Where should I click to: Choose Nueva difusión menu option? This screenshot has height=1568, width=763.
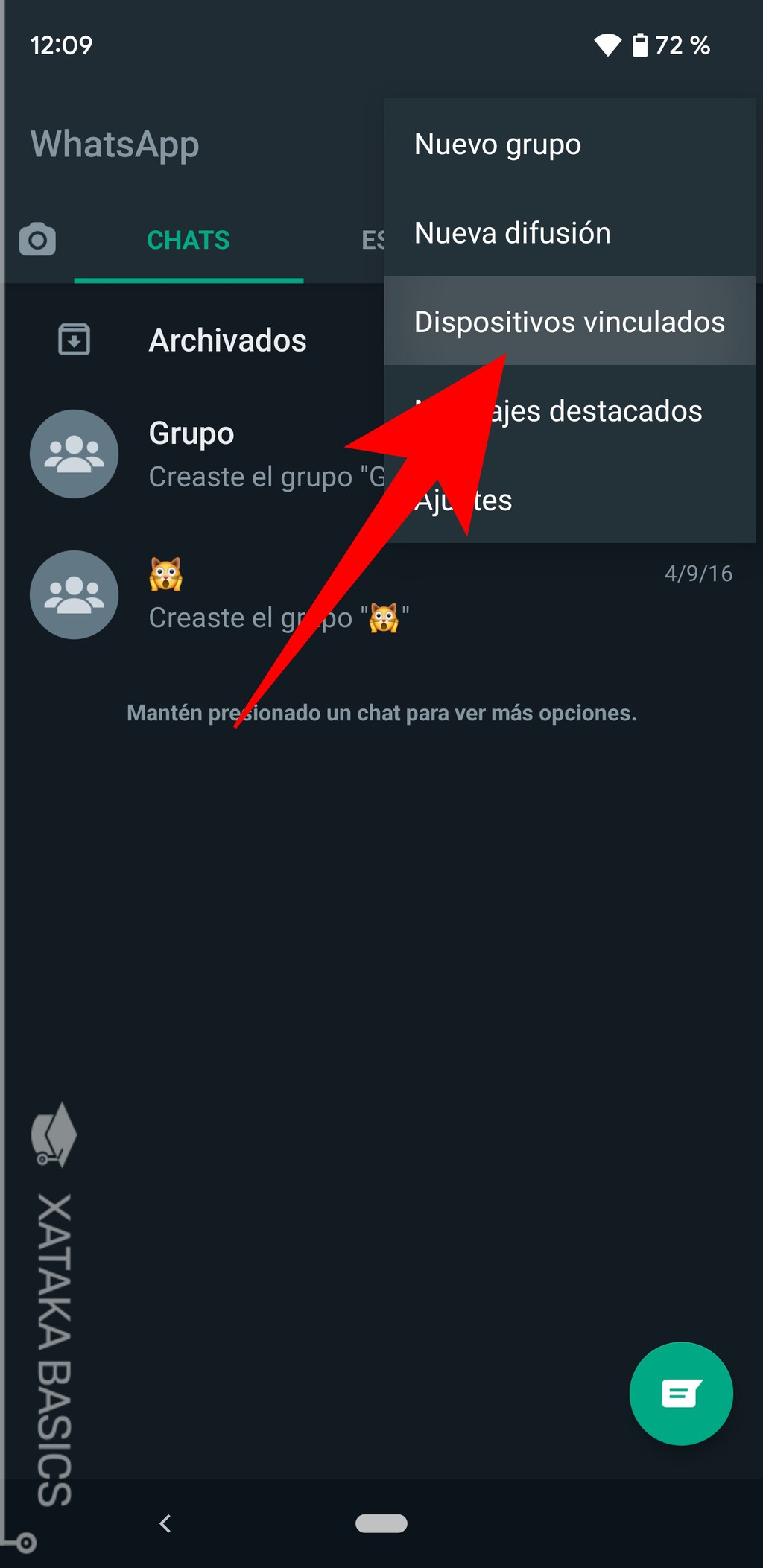tap(512, 232)
